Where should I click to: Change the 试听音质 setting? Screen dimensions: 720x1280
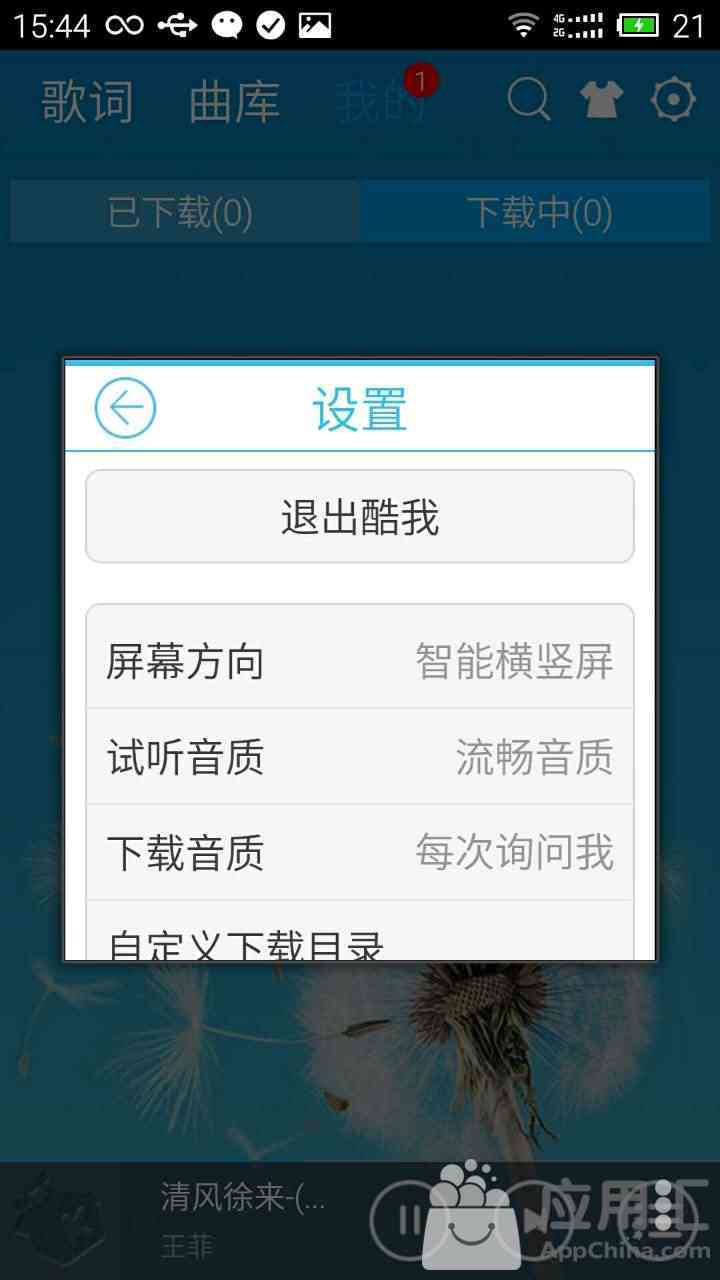tap(360, 757)
